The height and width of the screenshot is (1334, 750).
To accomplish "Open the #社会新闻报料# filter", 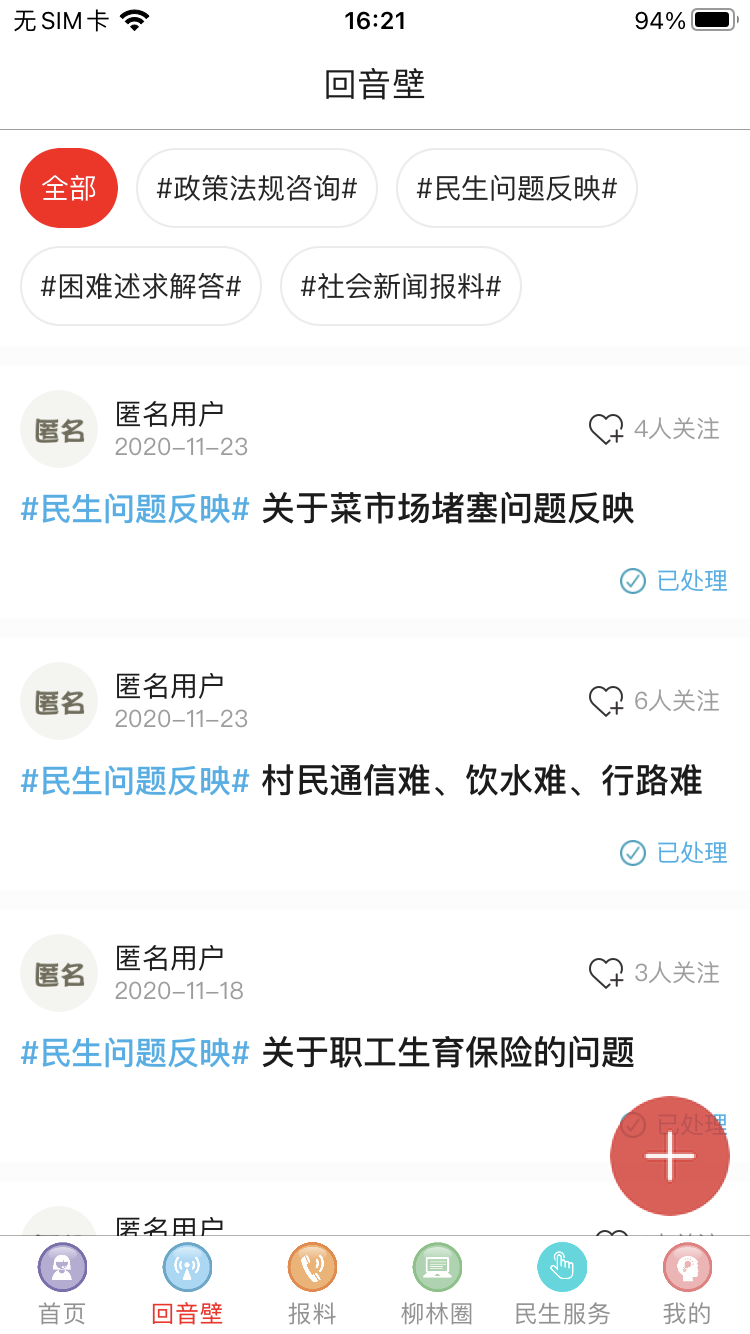I will point(400,286).
